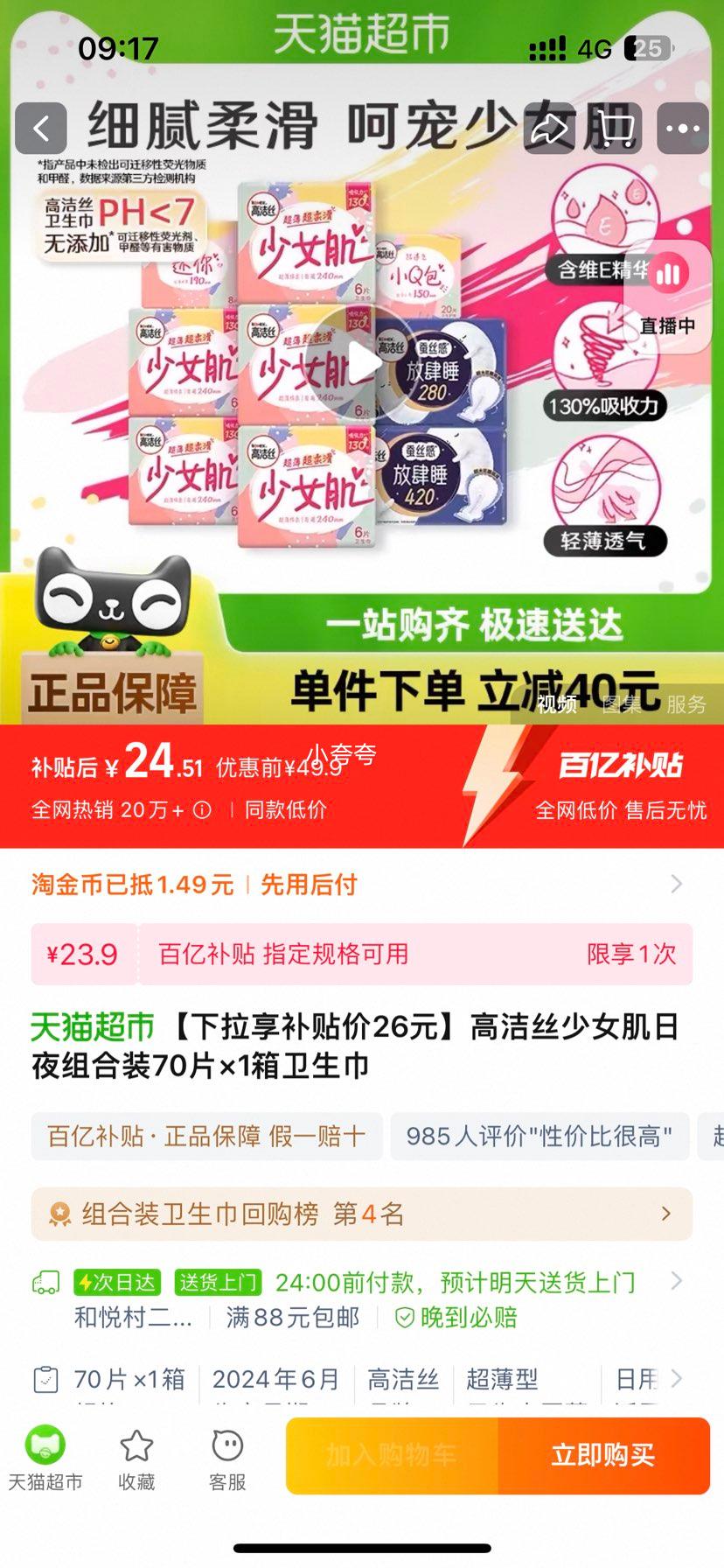Screen dimensions: 724x1568
Task: Open 百亿补贴 正品保障 假一赔十 chip
Action: 206,1136
